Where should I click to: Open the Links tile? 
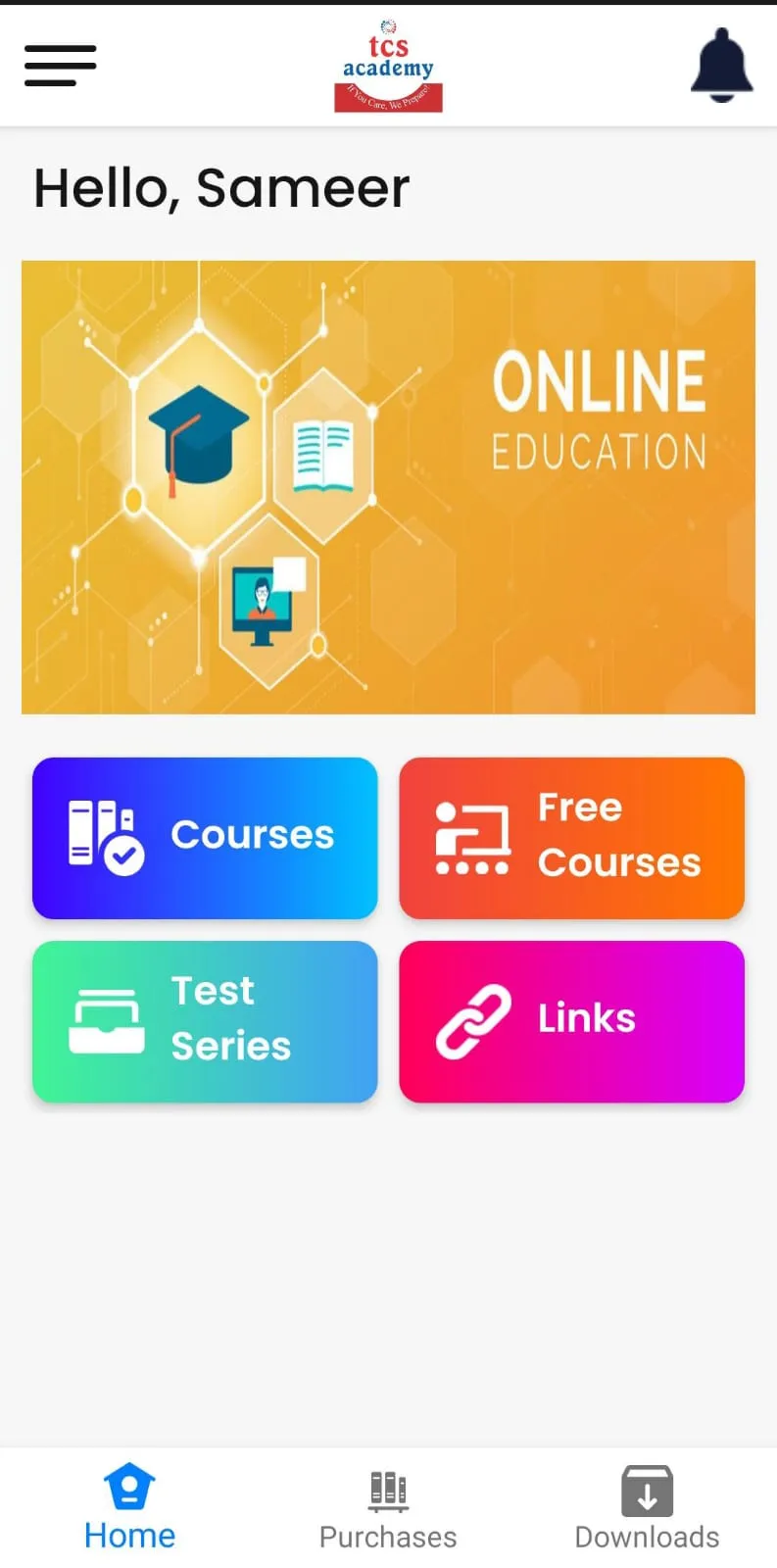point(571,1021)
